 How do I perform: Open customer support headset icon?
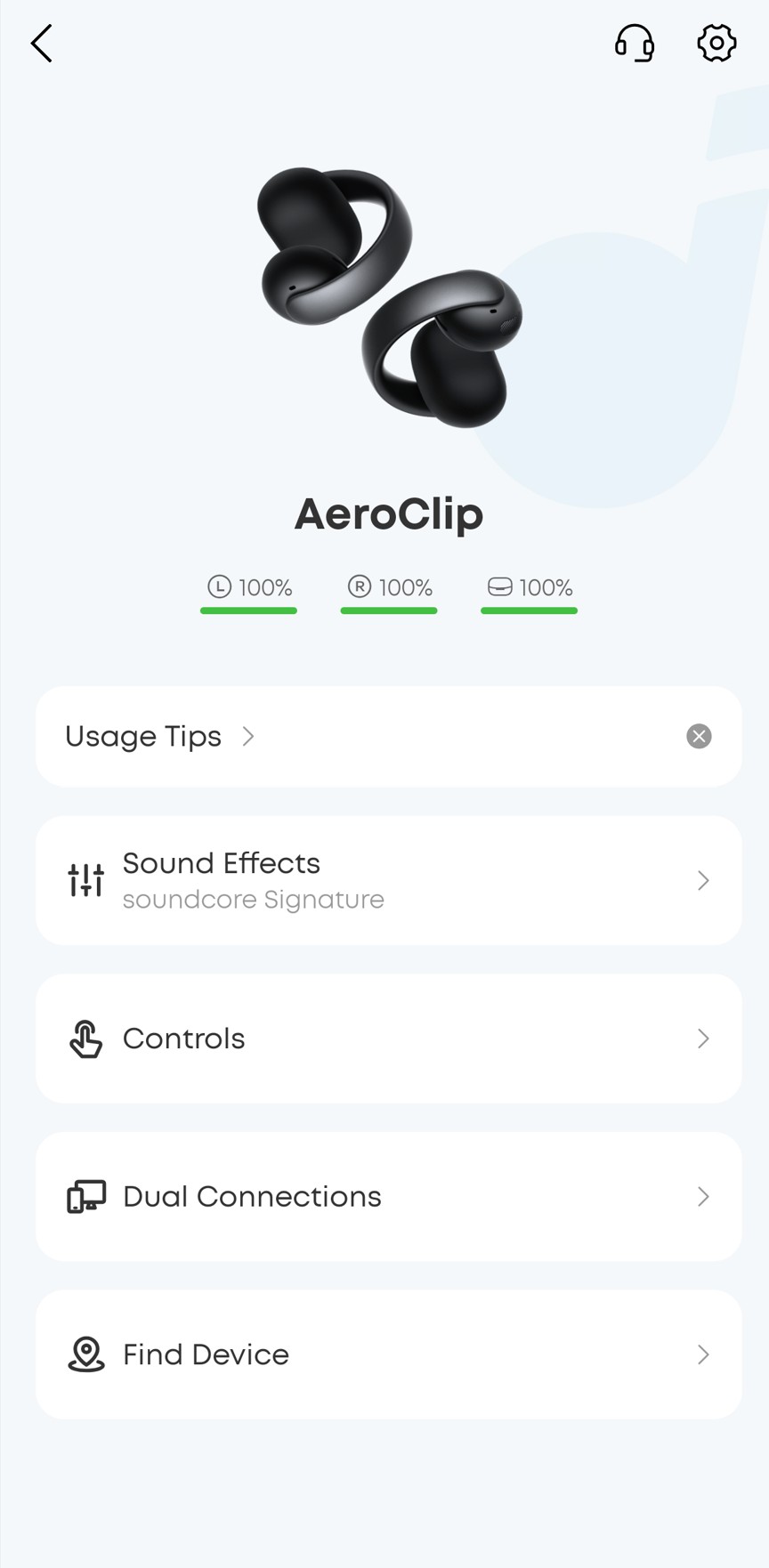(x=635, y=43)
